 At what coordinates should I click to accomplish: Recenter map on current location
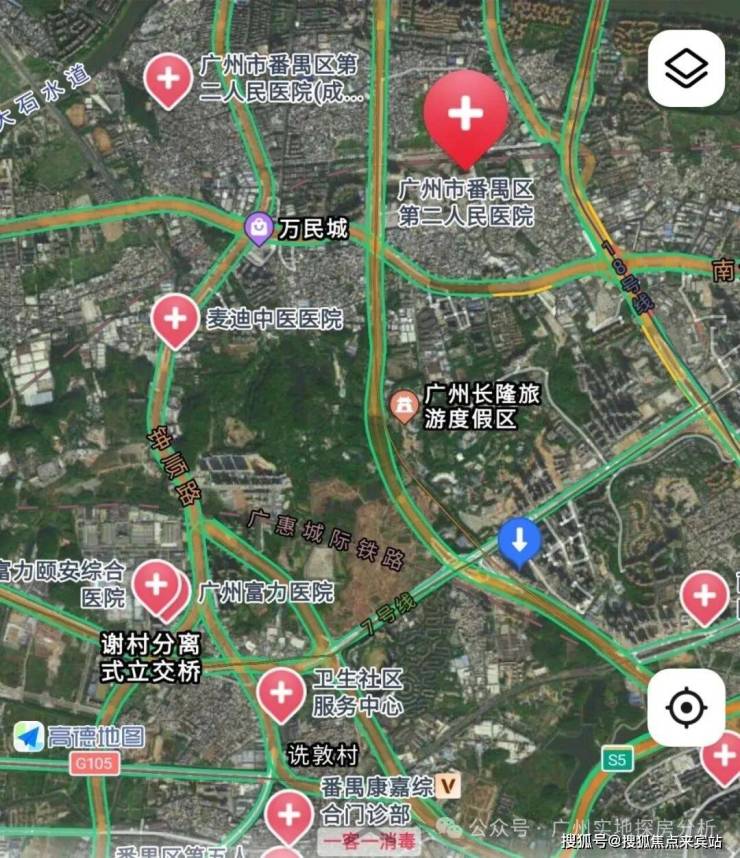(686, 707)
